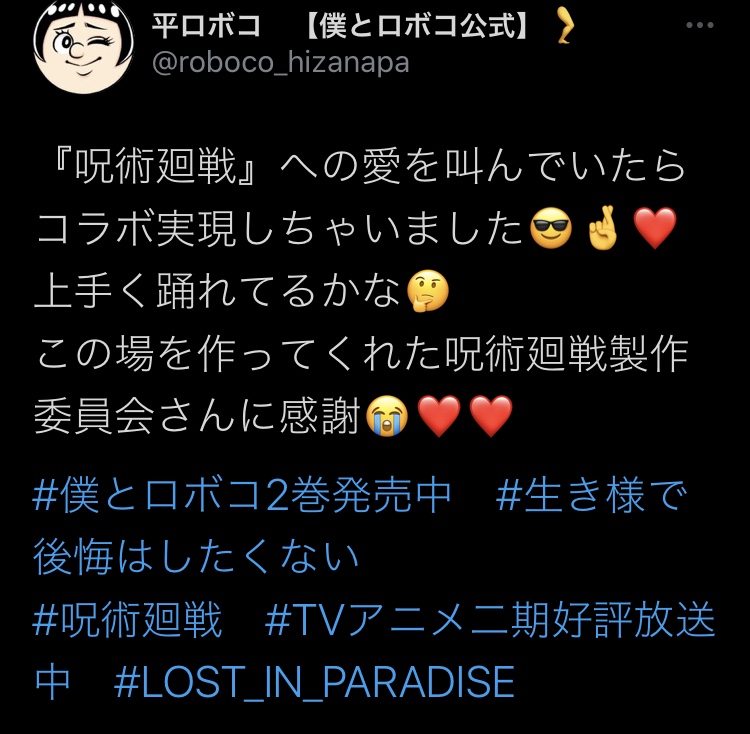Image resolution: width=750 pixels, height=734 pixels.
Task: Open the #LOST_IN_PARADISE hashtag
Action: (x=314, y=683)
